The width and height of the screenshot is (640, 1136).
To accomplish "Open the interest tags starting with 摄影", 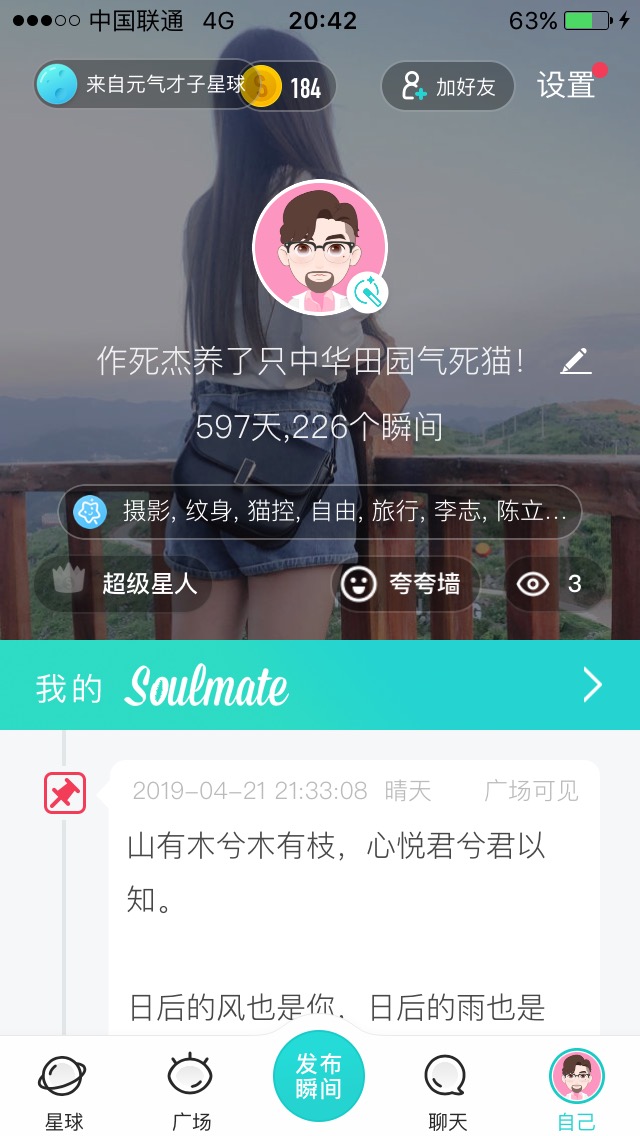I will pos(320,511).
